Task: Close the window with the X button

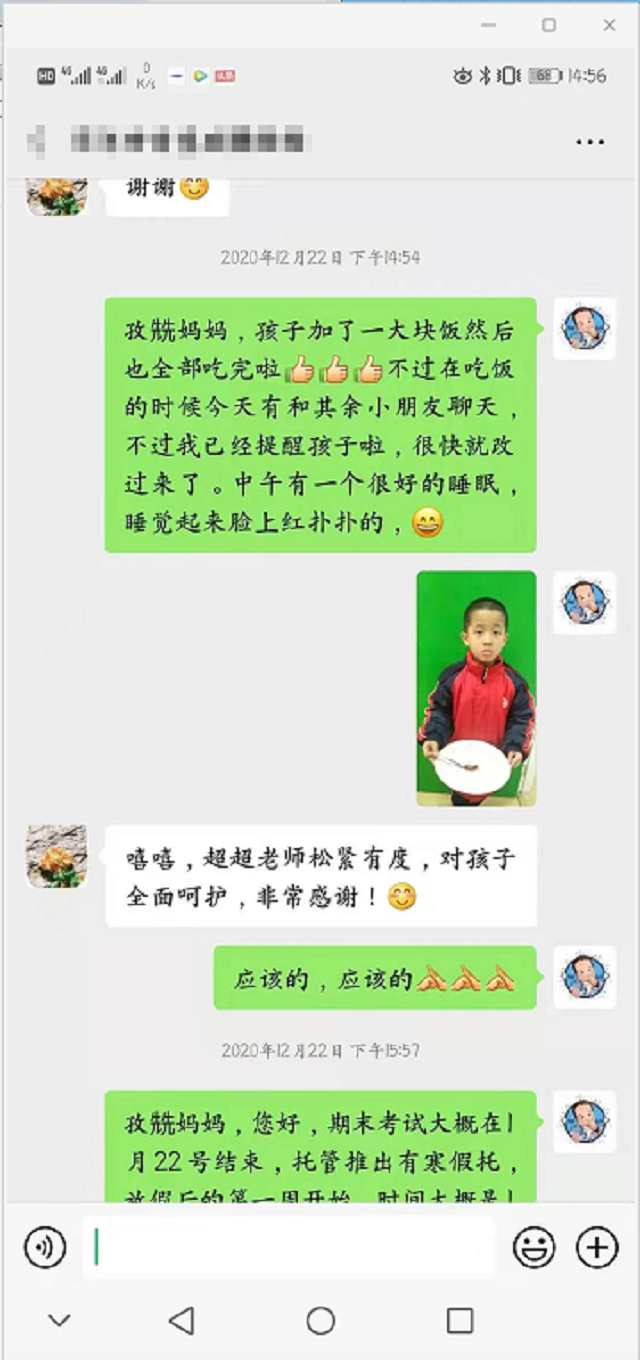Action: (609, 25)
